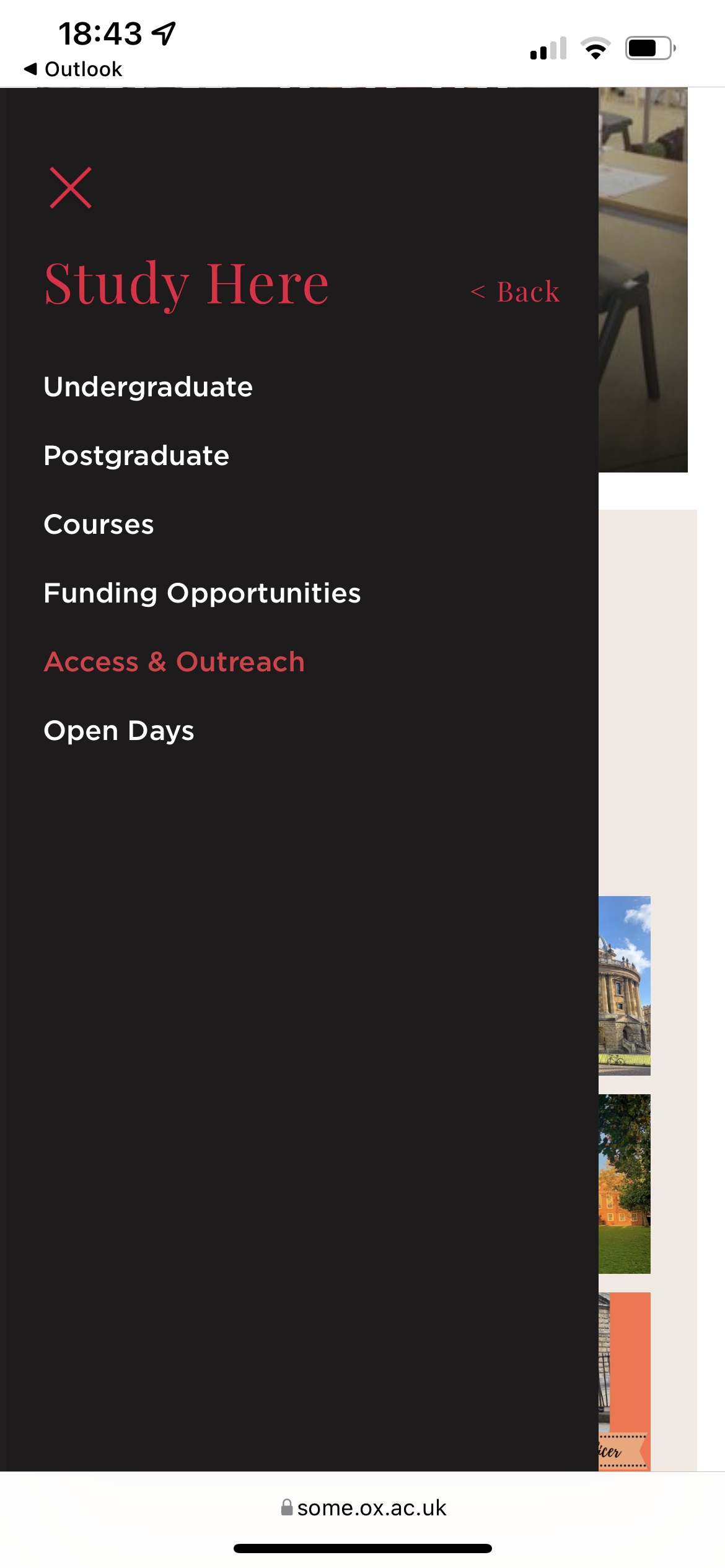Go back to the main menu
Image resolution: width=725 pixels, height=1568 pixels.
click(x=515, y=292)
